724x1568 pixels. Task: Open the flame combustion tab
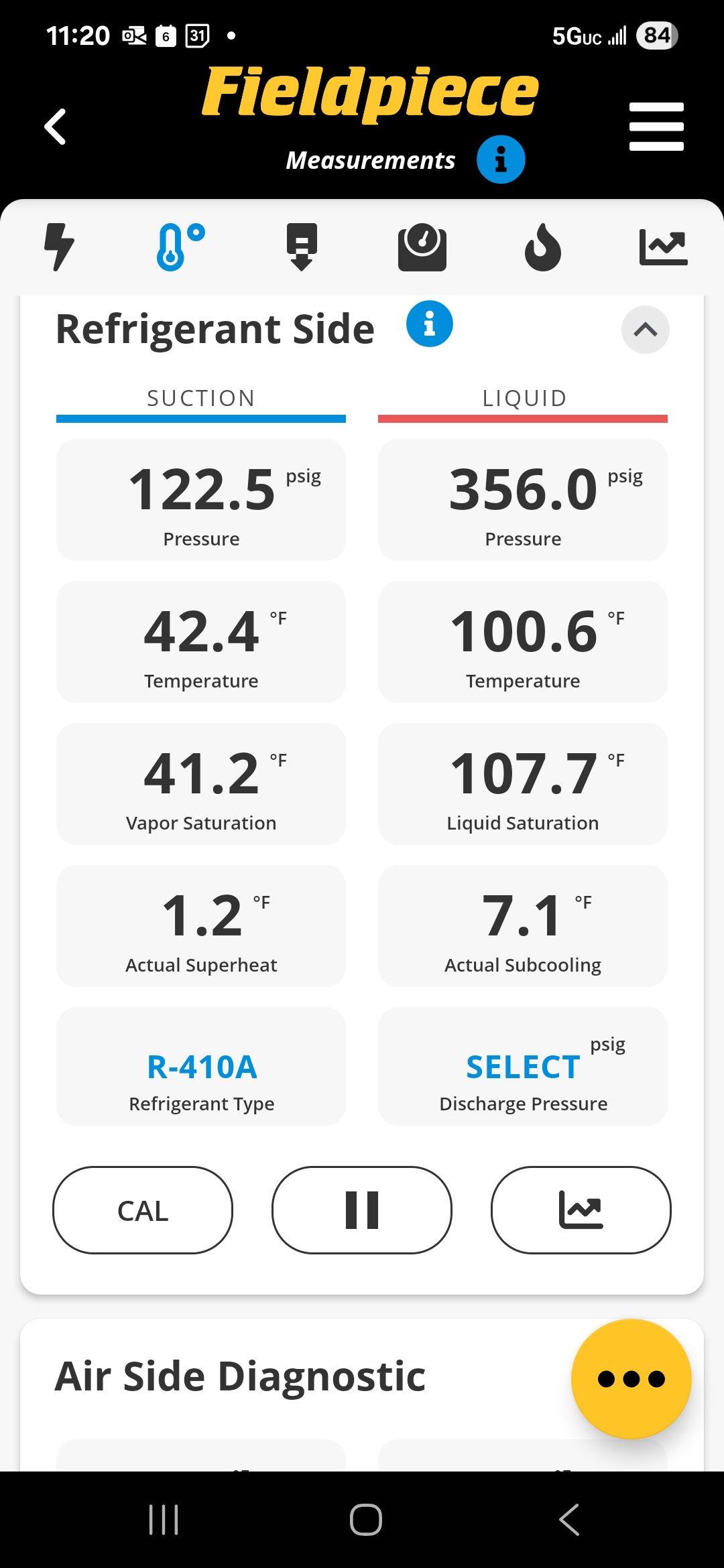click(x=542, y=247)
